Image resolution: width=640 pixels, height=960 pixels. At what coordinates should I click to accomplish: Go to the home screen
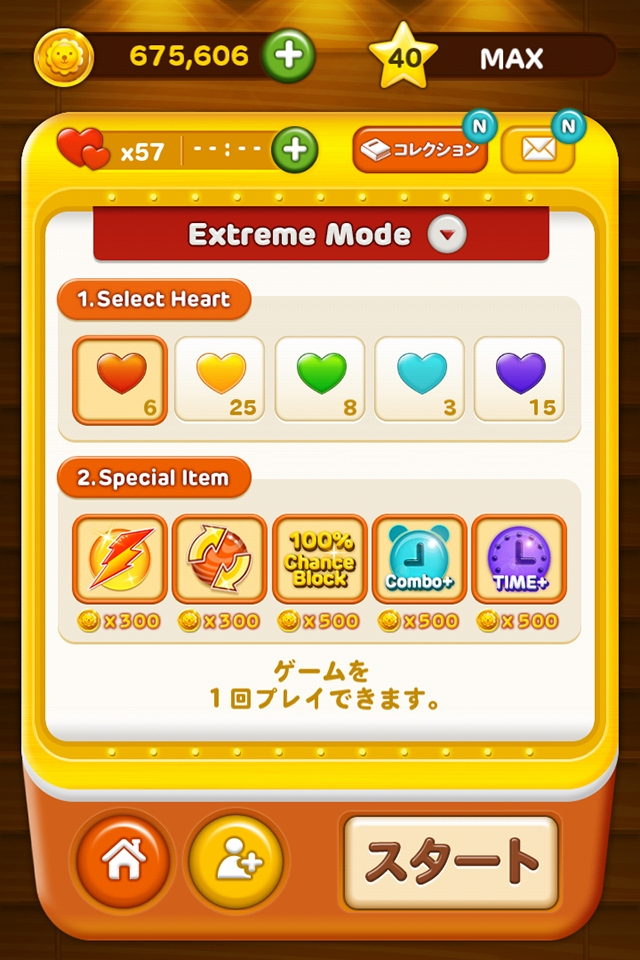click(125, 860)
